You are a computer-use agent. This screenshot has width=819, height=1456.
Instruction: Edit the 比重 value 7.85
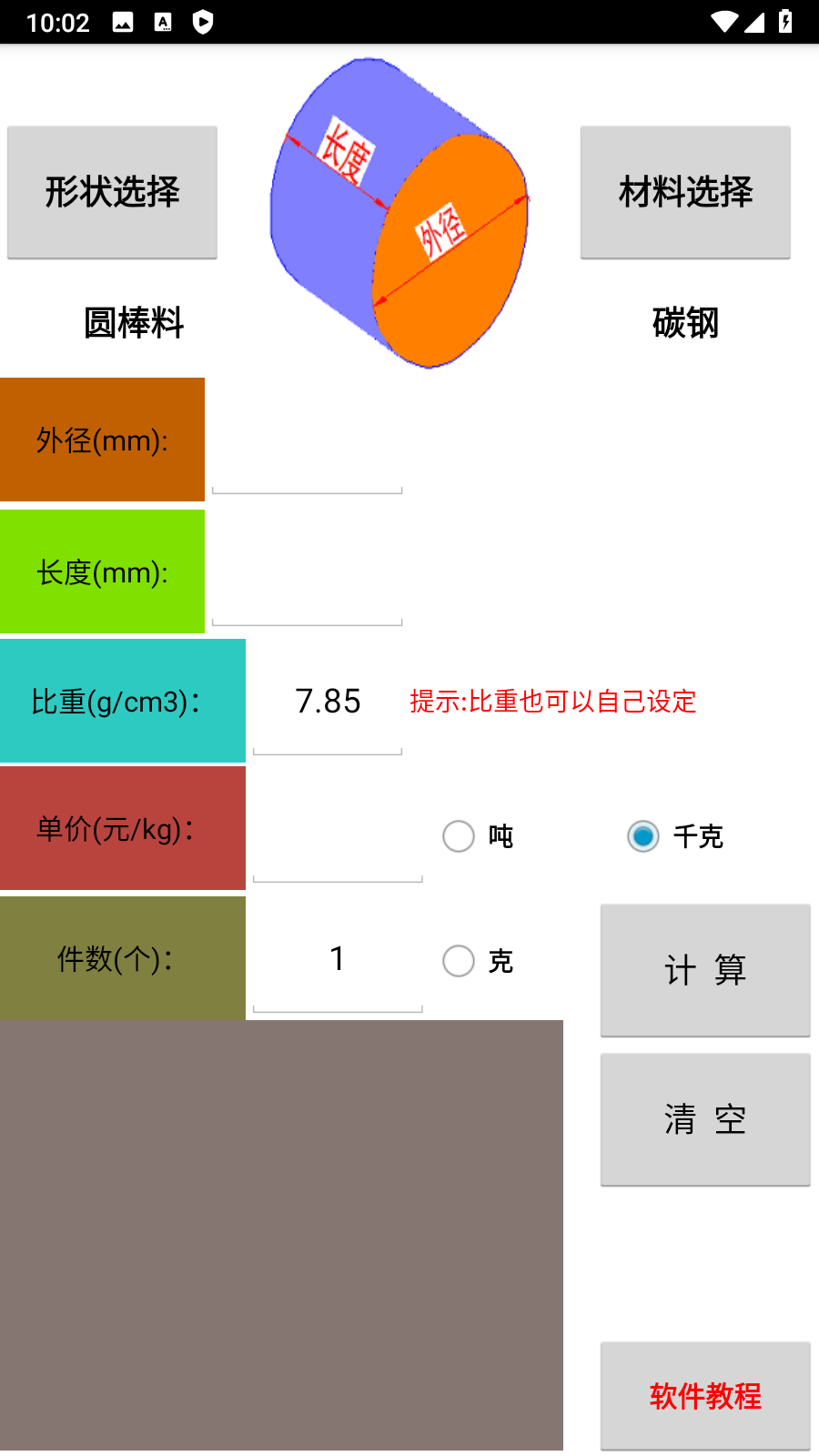[x=328, y=702]
